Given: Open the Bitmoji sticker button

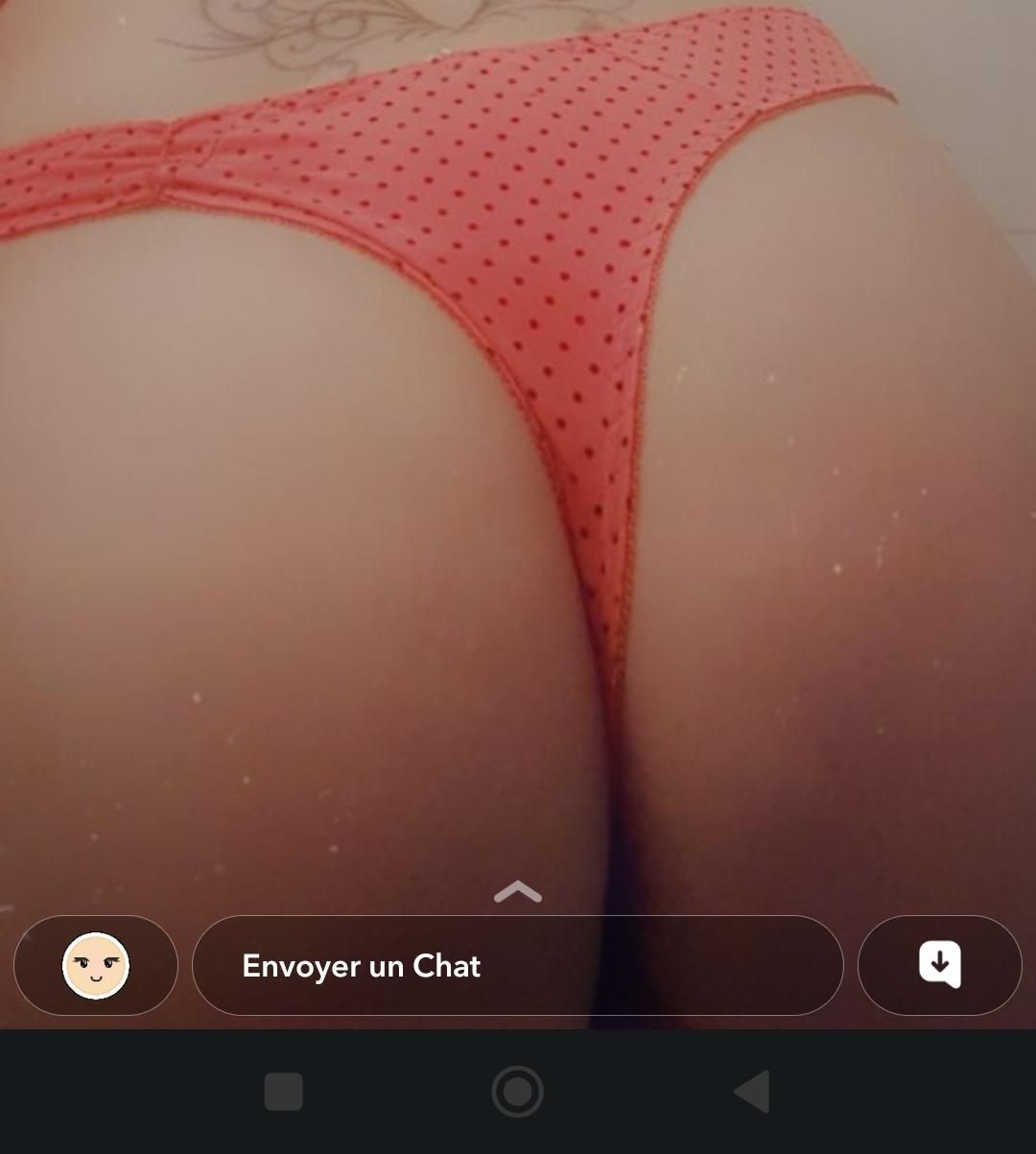Looking at the screenshot, I should coord(96,965).
